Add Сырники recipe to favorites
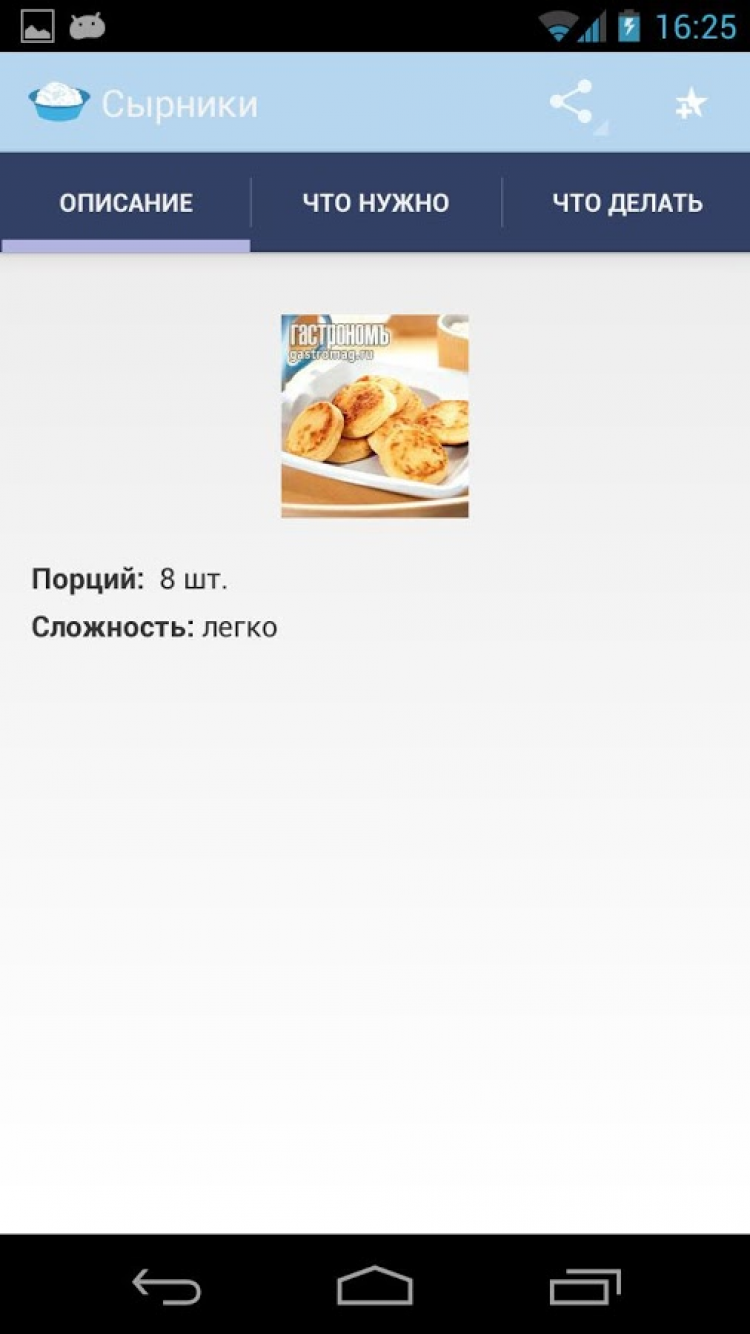 [x=690, y=103]
